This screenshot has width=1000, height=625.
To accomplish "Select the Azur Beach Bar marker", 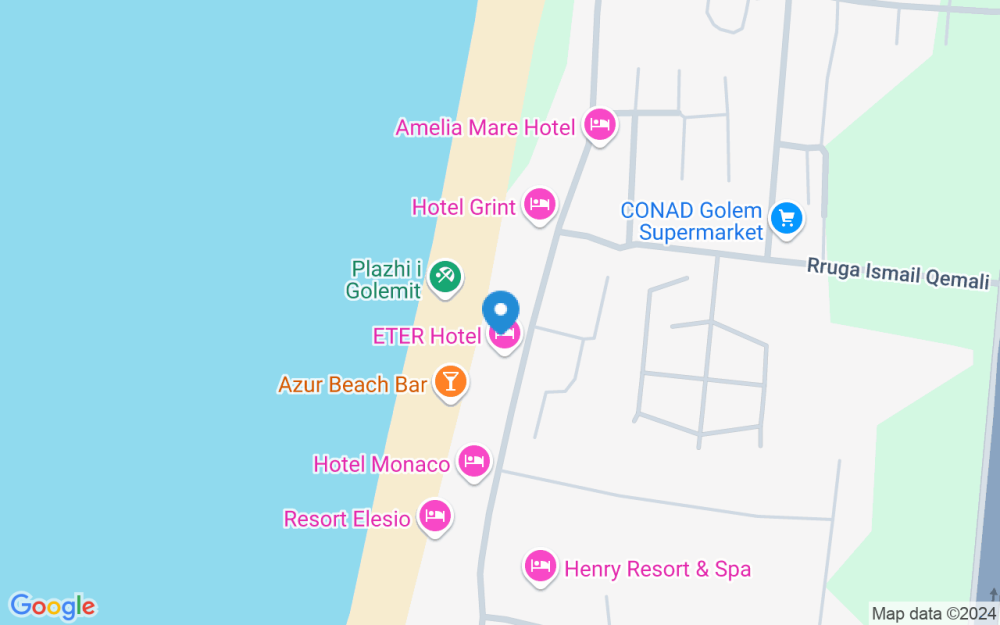I will tap(450, 382).
